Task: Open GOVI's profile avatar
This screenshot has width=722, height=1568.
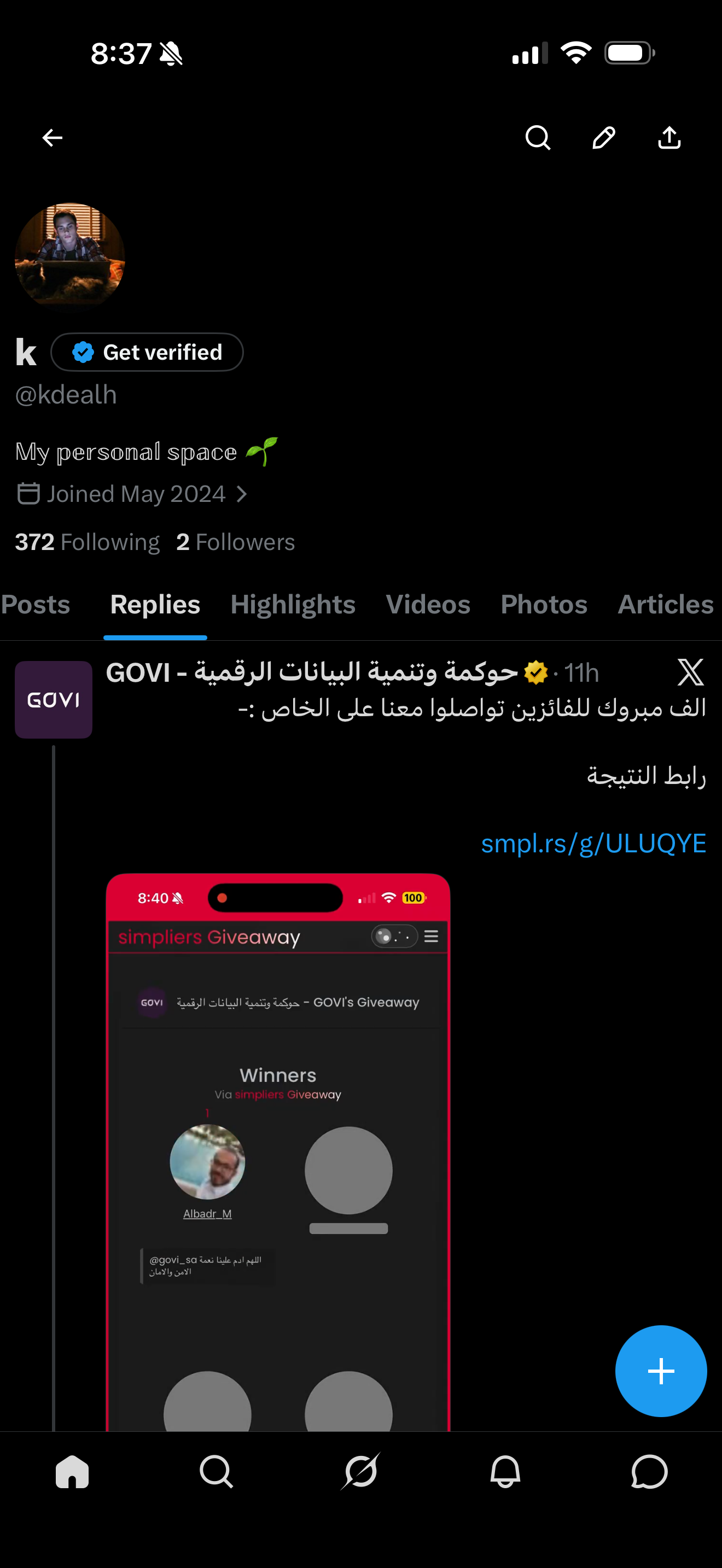Action: point(54,700)
